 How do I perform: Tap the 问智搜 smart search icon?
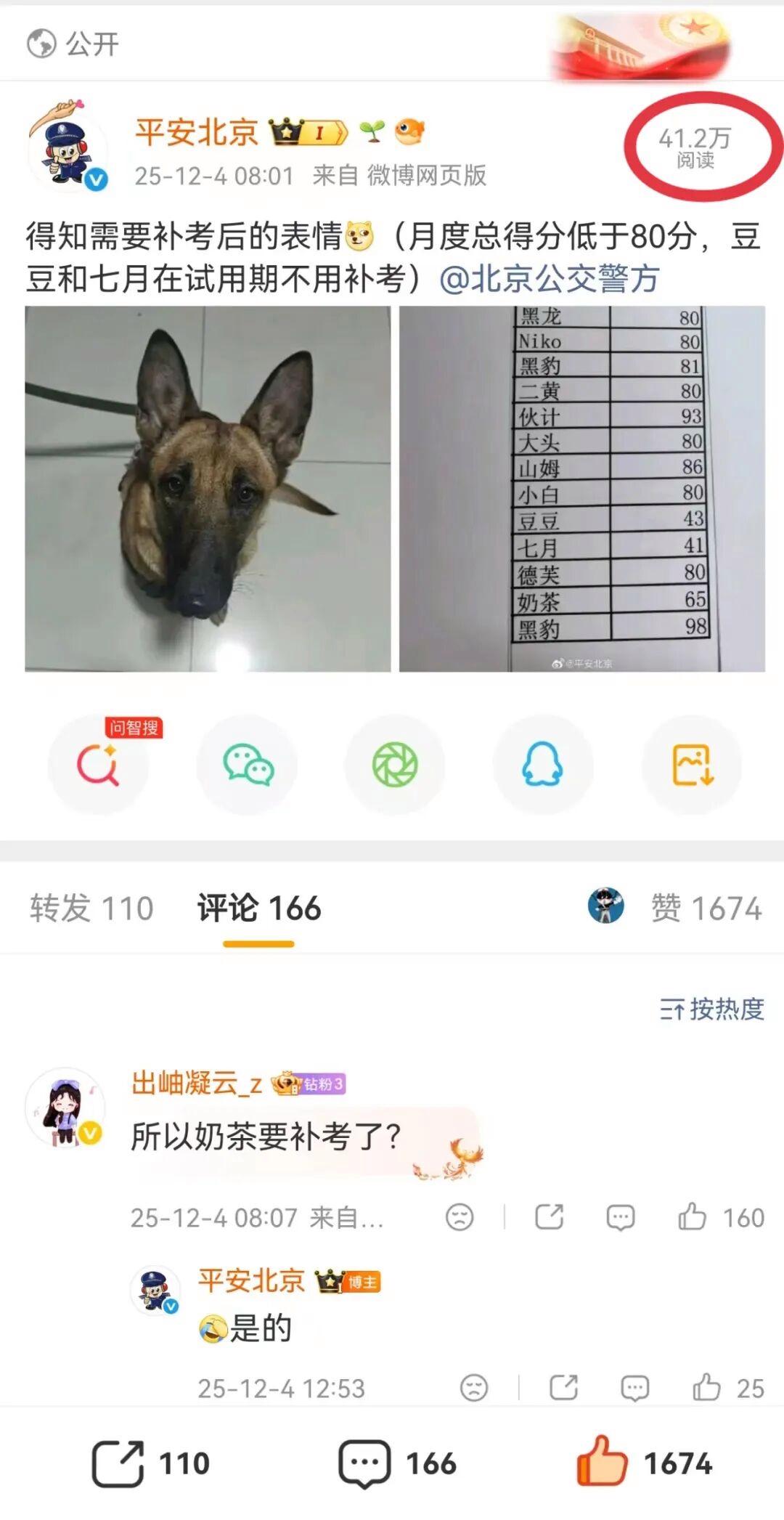click(99, 765)
